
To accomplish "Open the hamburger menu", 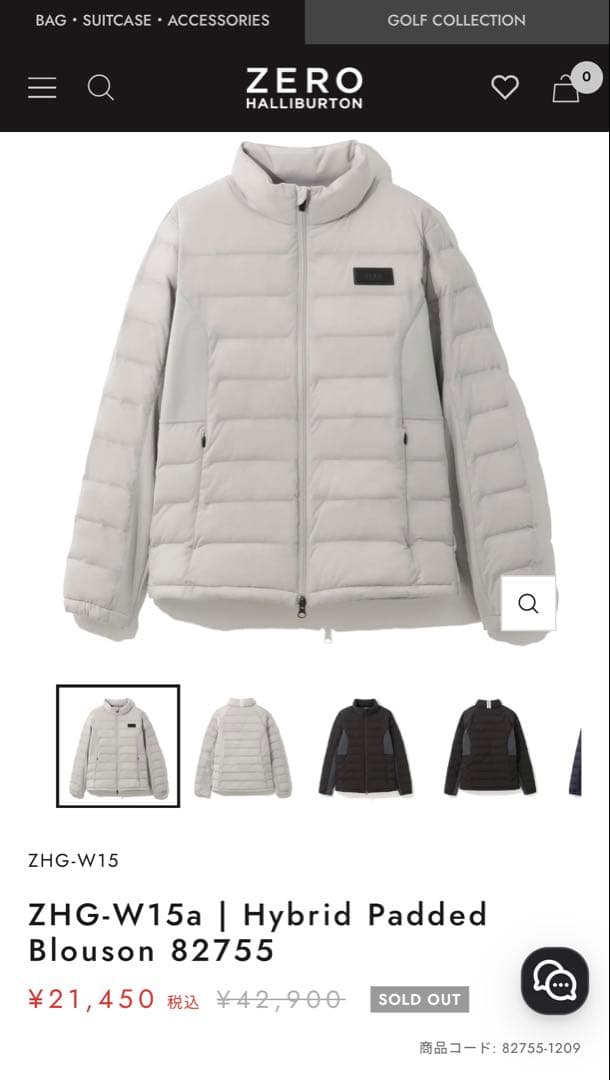I will [x=42, y=88].
